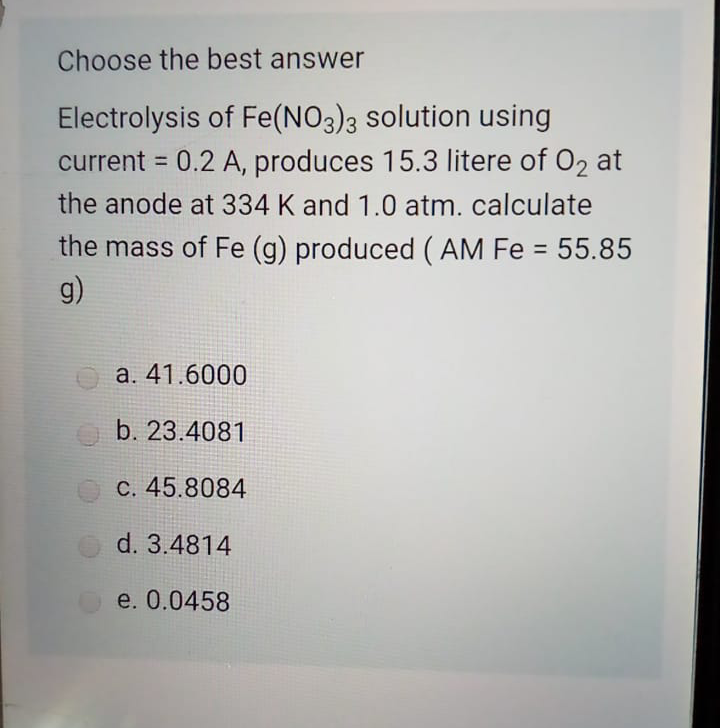The image size is (720, 728).
Task: Select answer option b. 23.4081
Action: point(181,433)
